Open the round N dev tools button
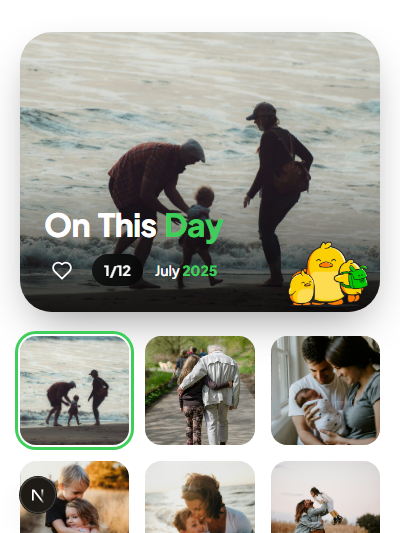This screenshot has width=400, height=533. click(38, 495)
